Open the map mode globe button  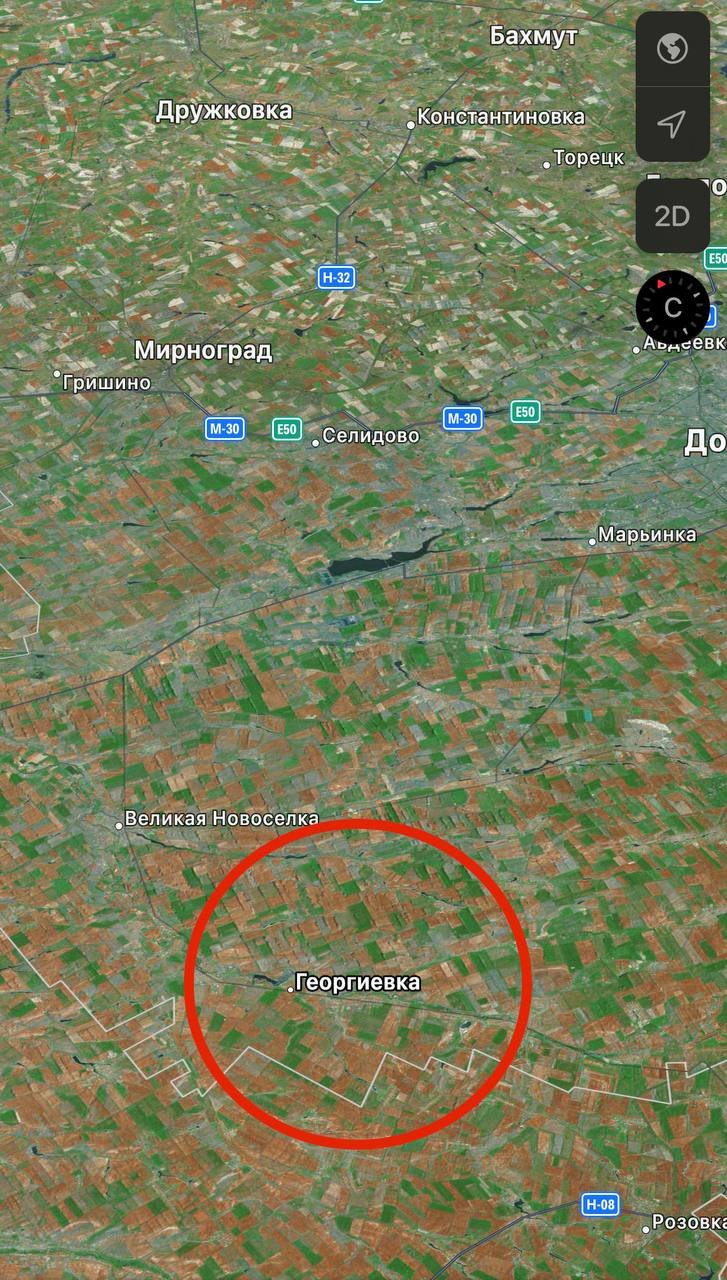673,49
